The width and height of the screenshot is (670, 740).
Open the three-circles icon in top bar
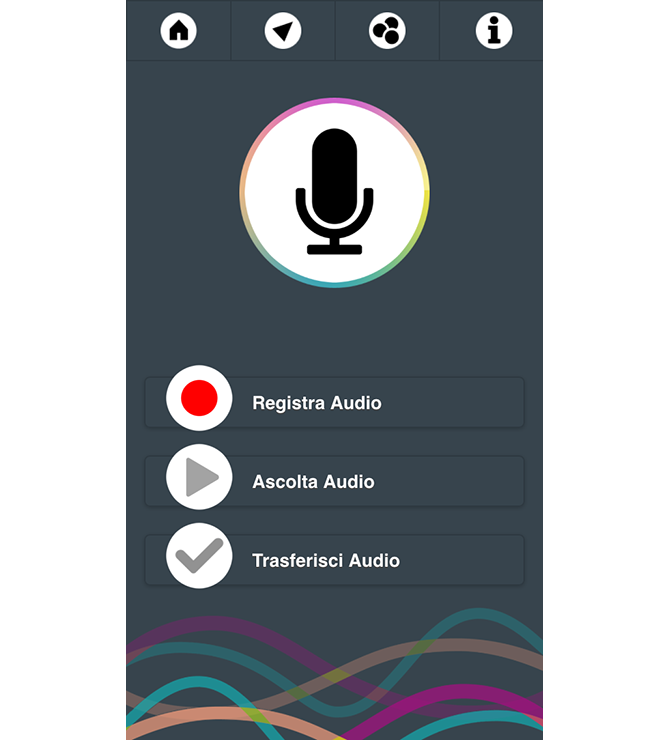[x=387, y=31]
